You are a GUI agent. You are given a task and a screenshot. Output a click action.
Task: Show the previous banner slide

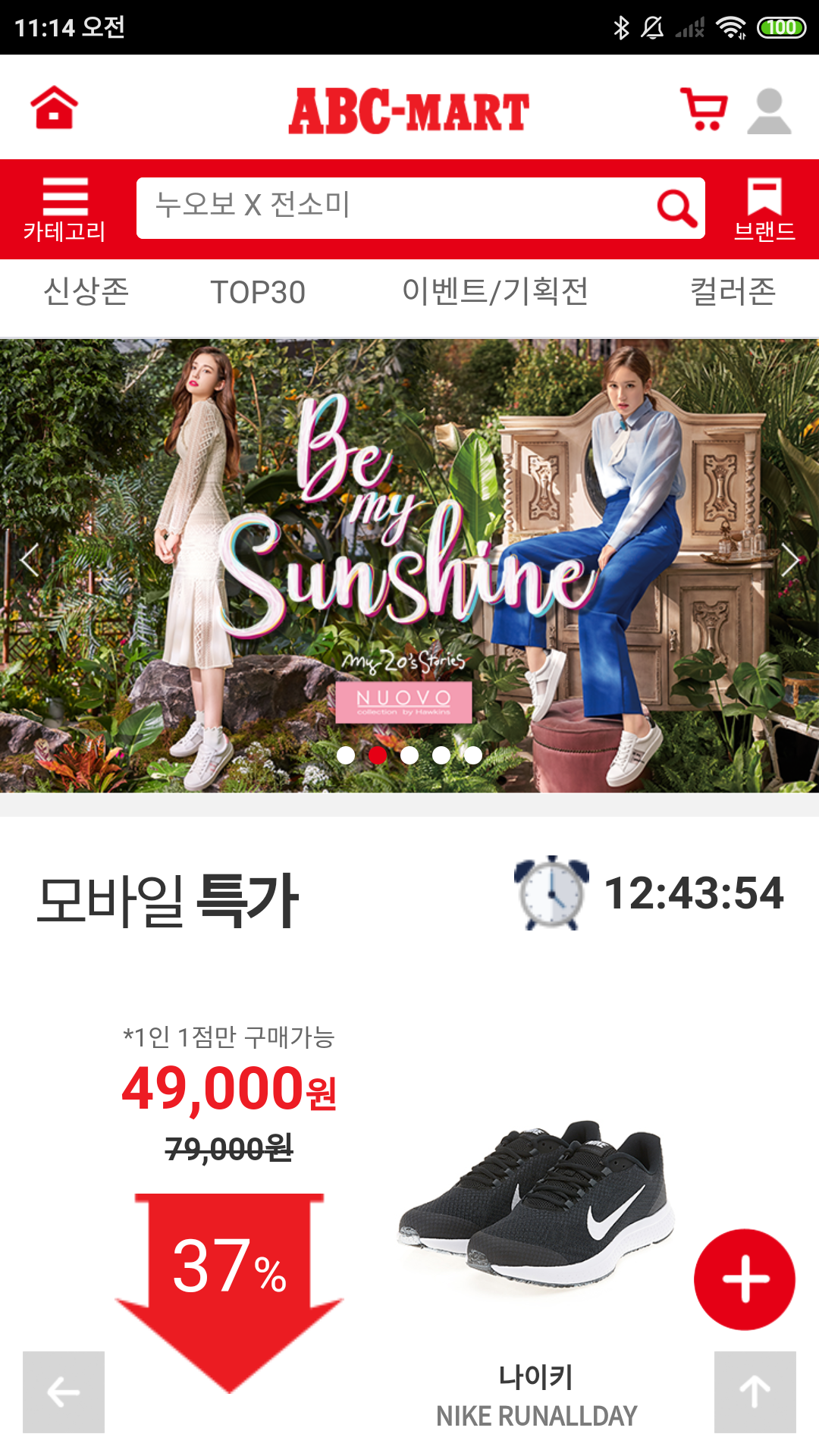coord(30,561)
